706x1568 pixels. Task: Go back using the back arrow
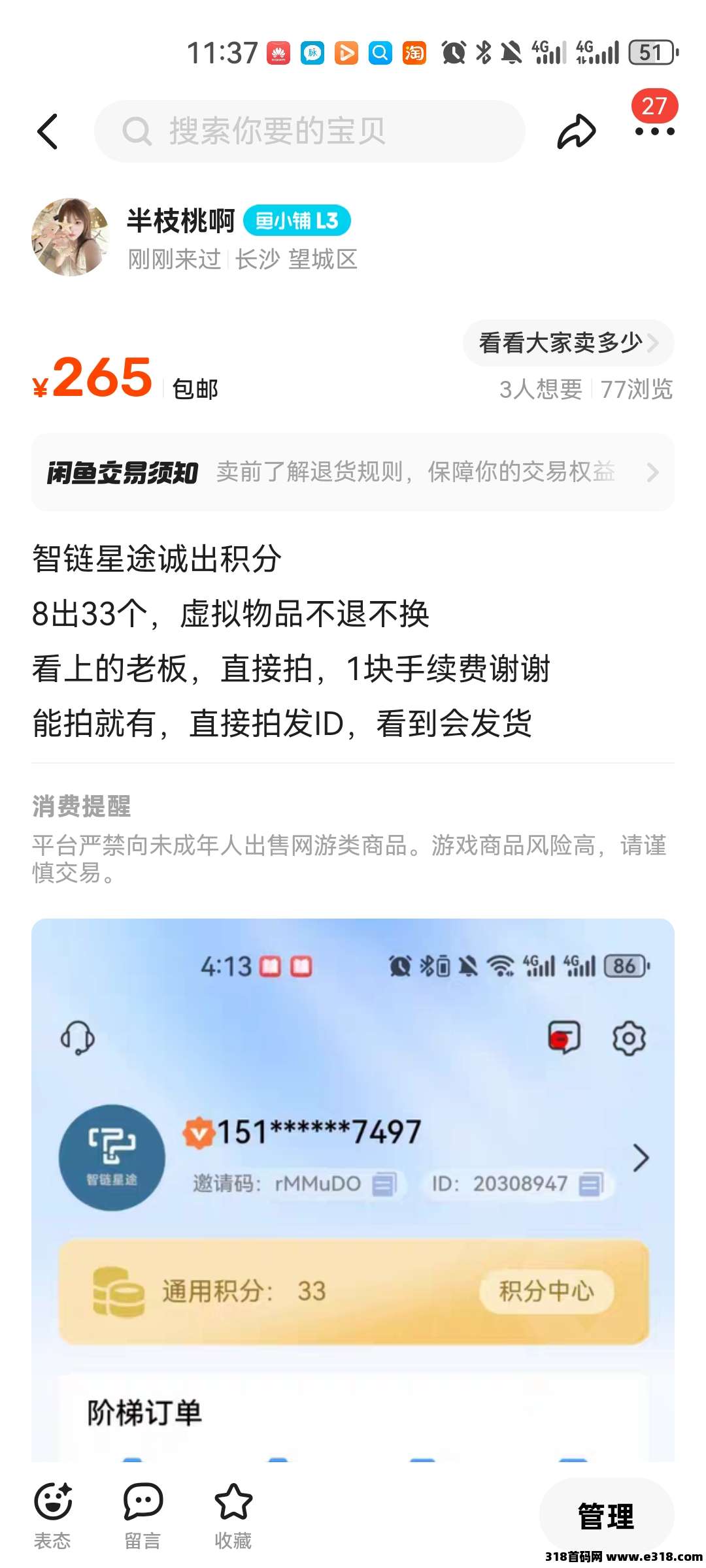[48, 131]
